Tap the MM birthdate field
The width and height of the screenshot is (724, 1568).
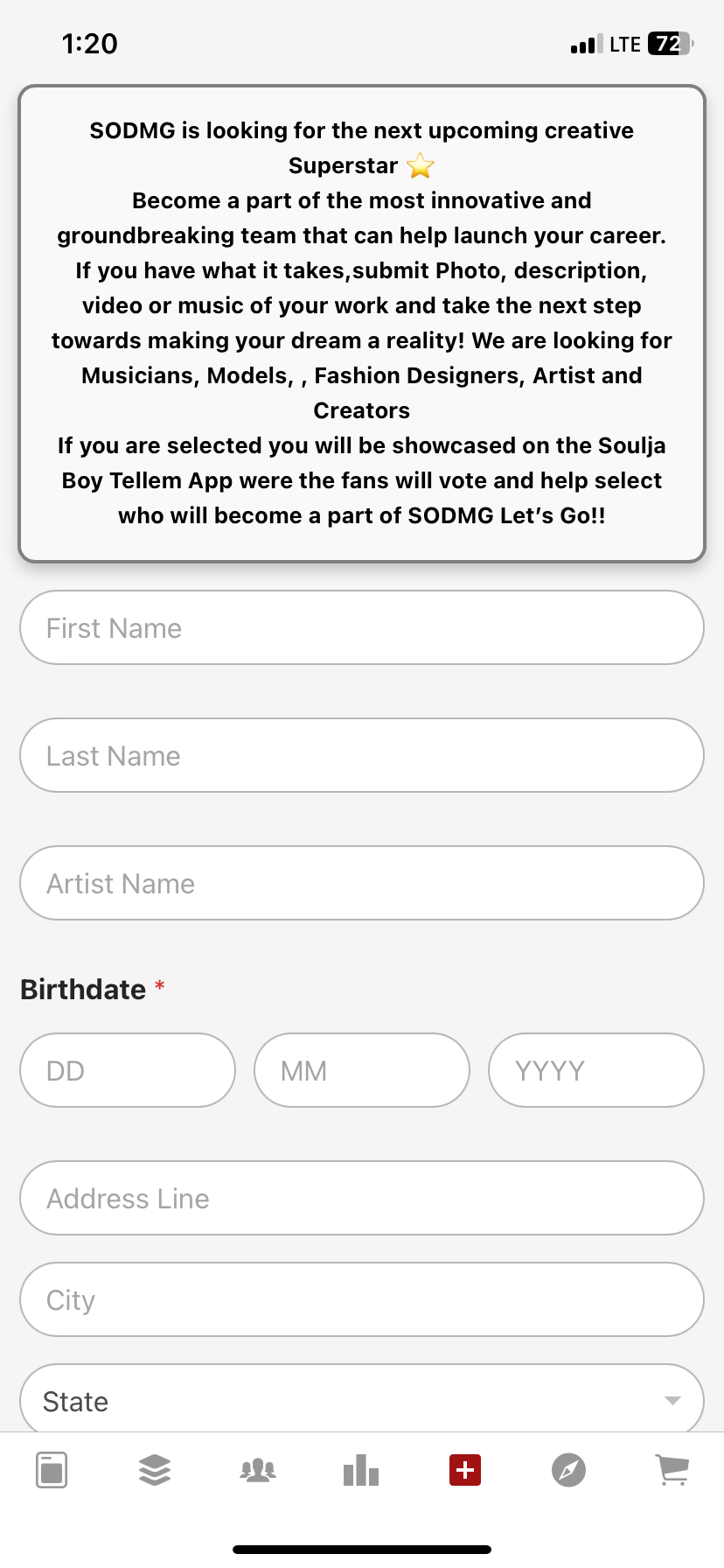[x=362, y=1070]
